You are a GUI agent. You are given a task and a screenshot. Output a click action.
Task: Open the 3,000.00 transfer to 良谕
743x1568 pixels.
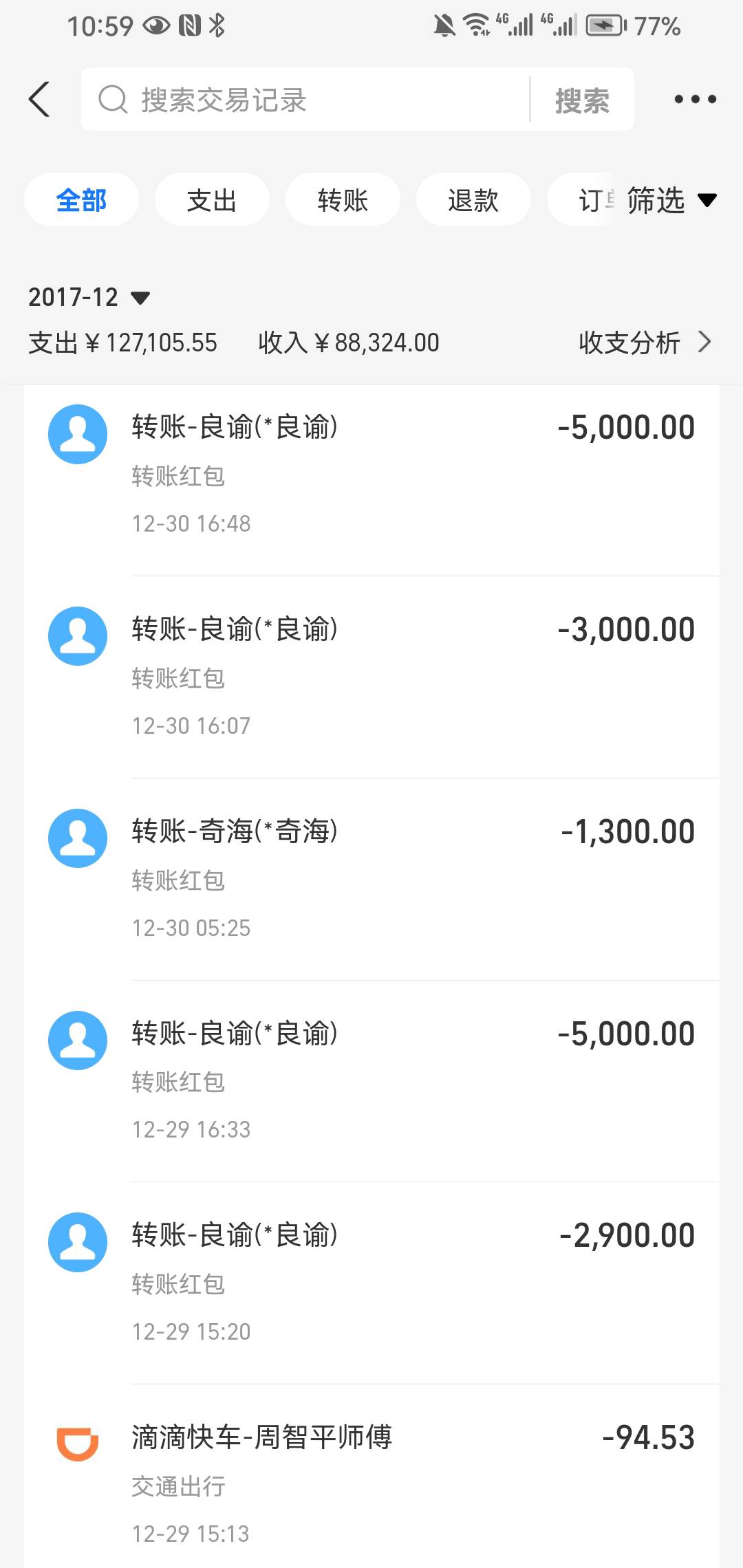pos(371,677)
